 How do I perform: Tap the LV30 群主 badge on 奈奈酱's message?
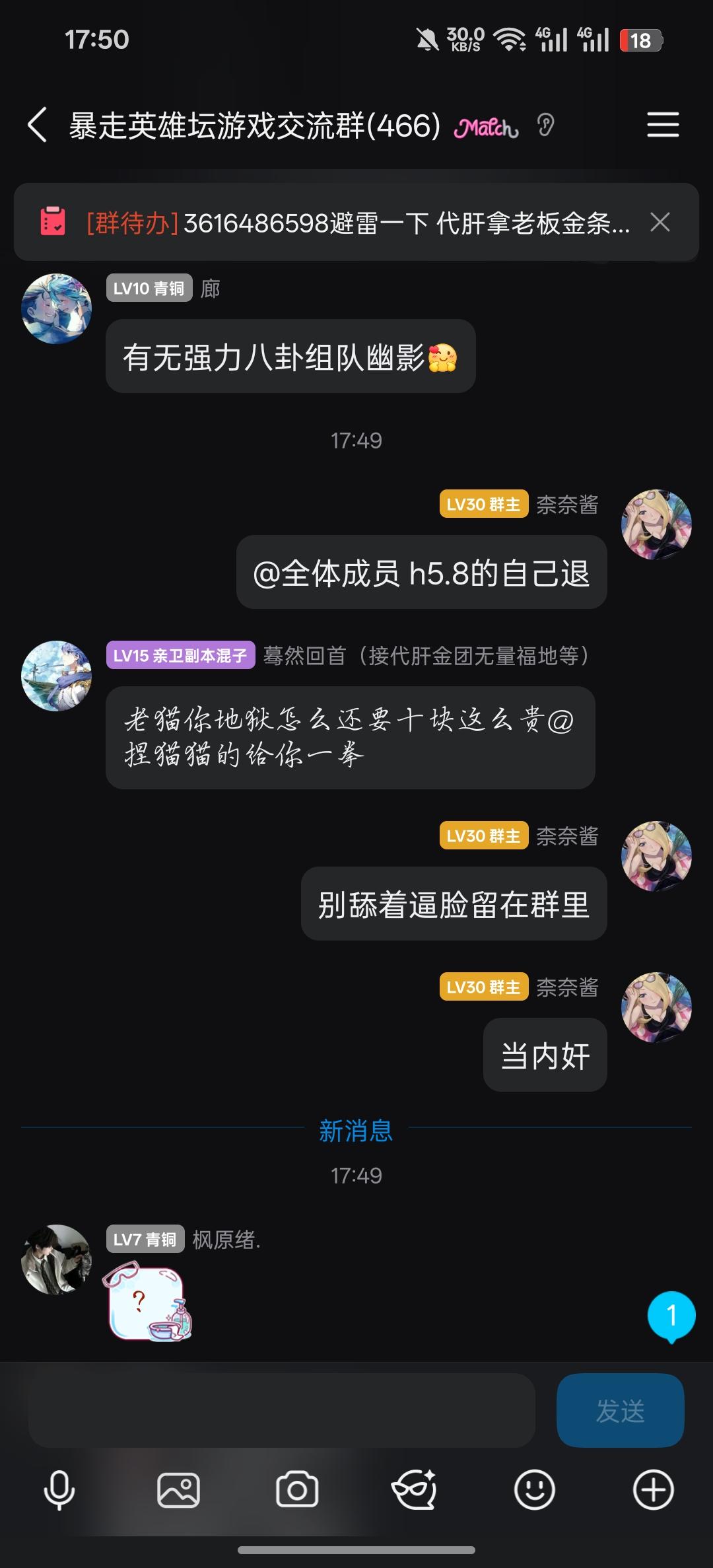(x=484, y=505)
